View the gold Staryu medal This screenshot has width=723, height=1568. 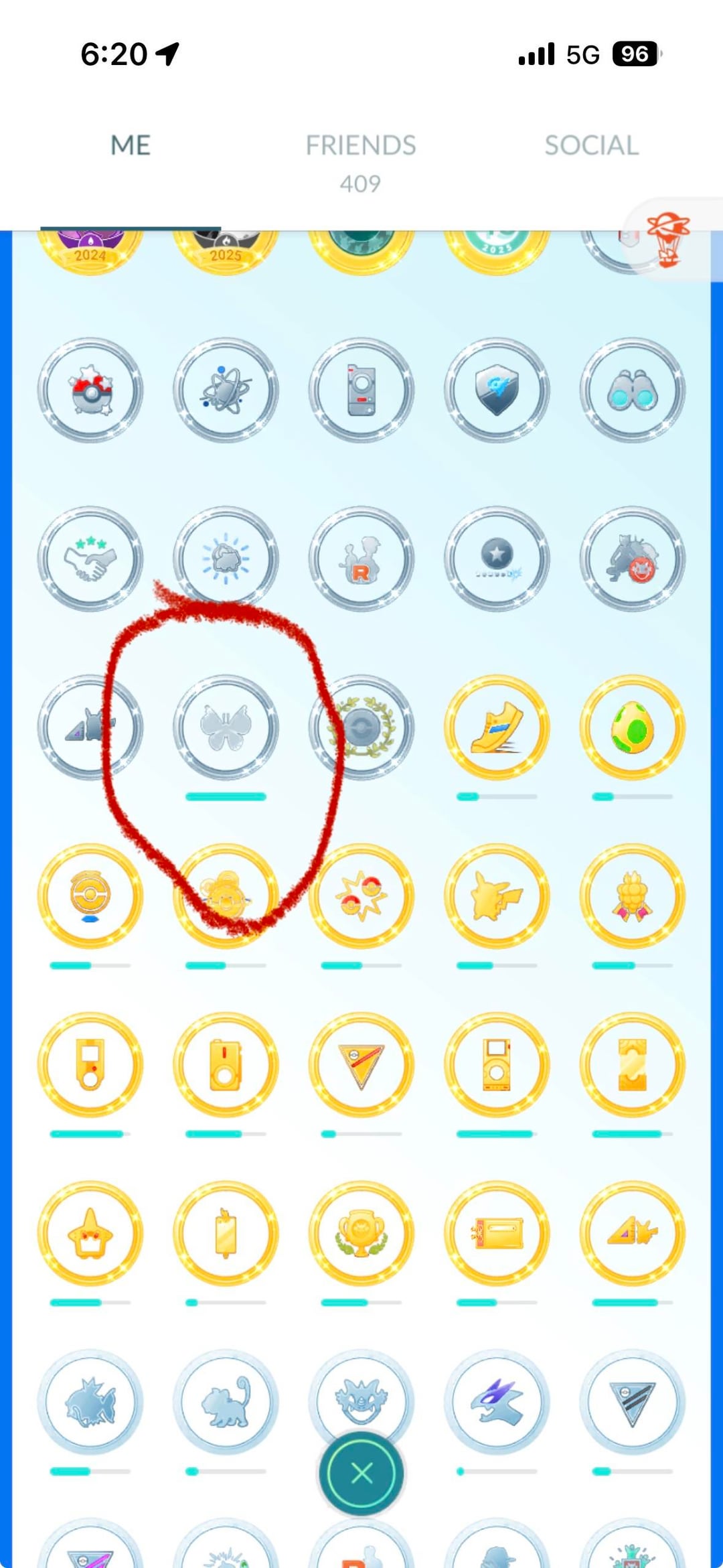pyautogui.click(x=90, y=1234)
